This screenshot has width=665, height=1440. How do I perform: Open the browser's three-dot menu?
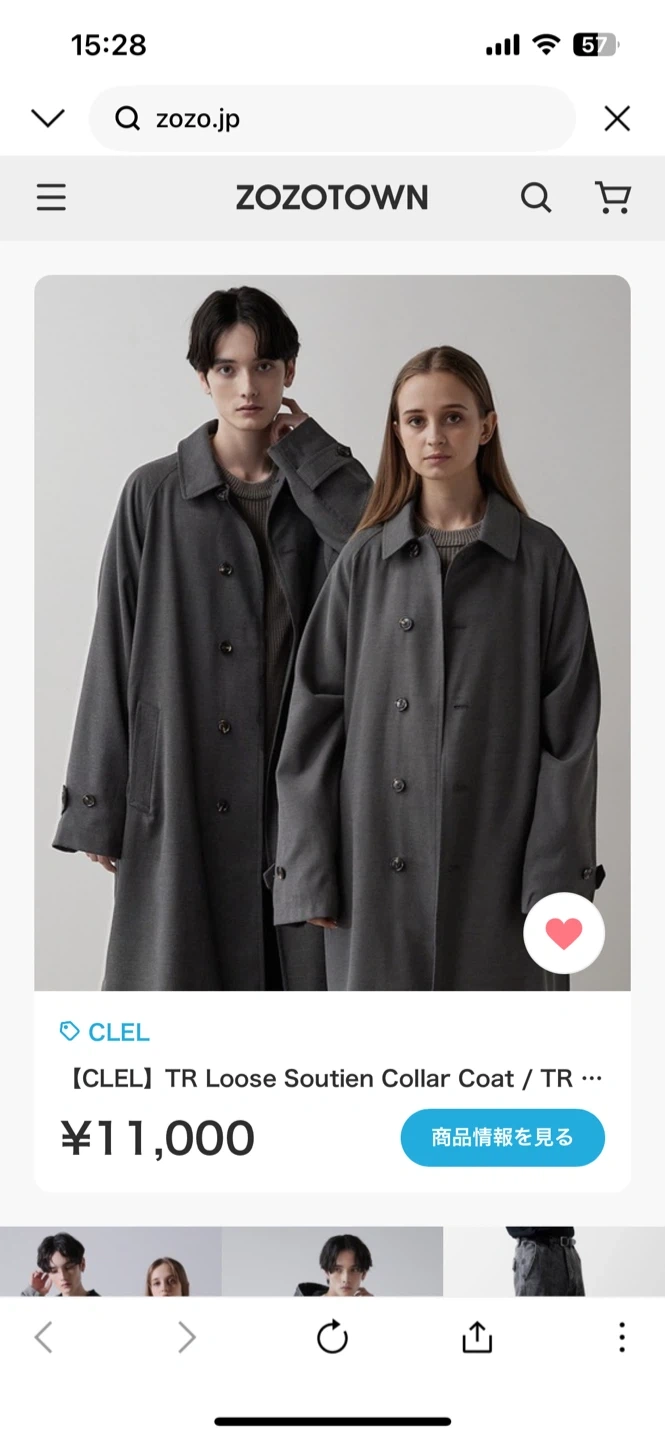coord(621,1337)
